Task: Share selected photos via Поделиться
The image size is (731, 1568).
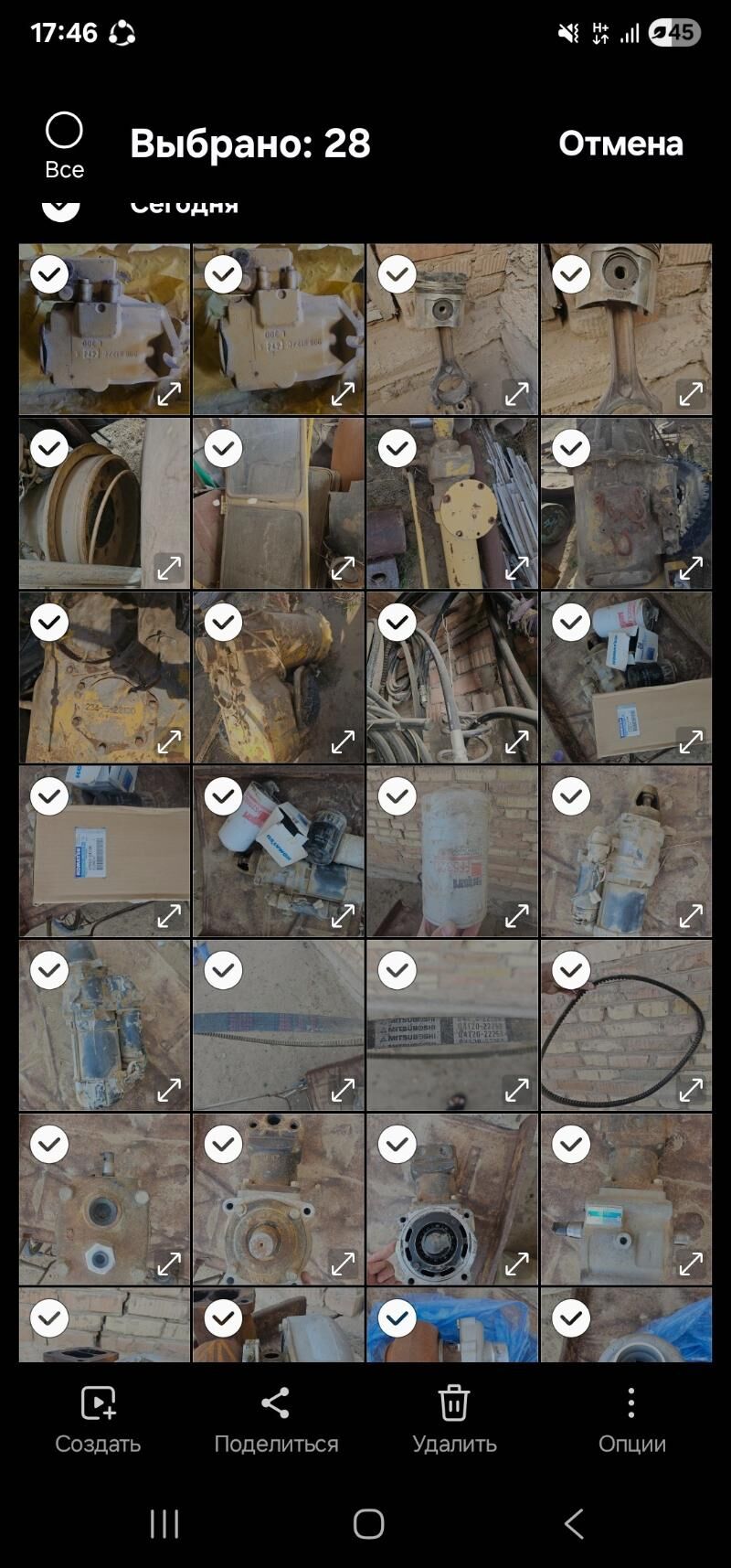Action: (276, 1419)
